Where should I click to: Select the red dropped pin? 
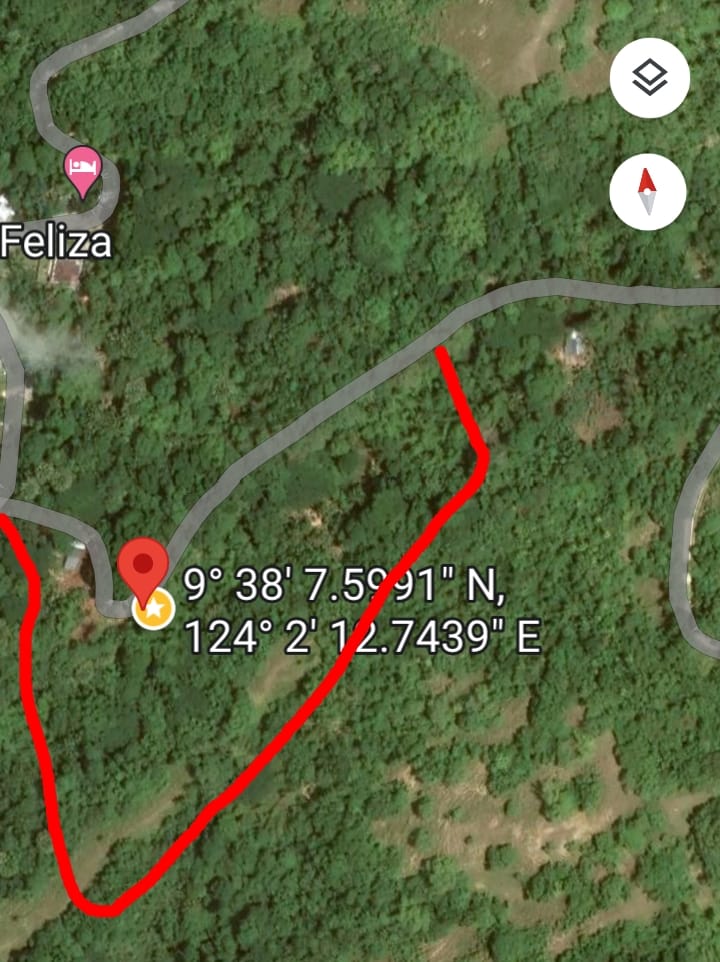point(142,566)
